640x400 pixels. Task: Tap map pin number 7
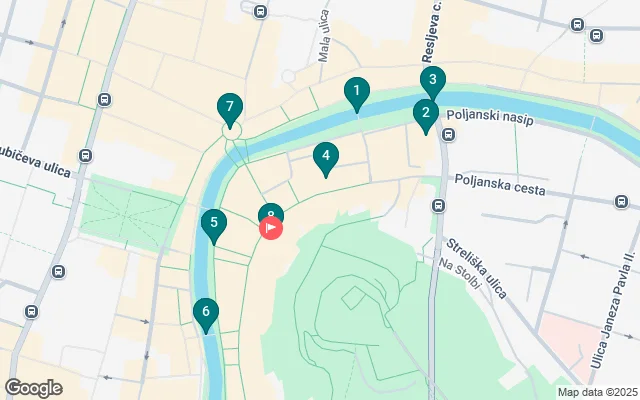[230, 107]
